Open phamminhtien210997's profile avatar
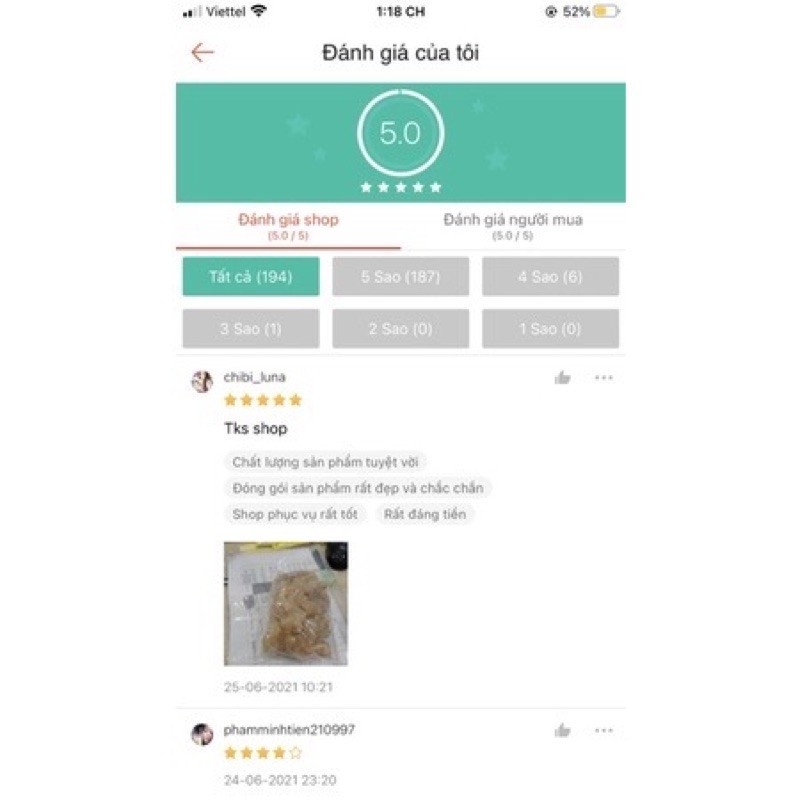Viewport: 800px width, 800px height. [x=202, y=734]
